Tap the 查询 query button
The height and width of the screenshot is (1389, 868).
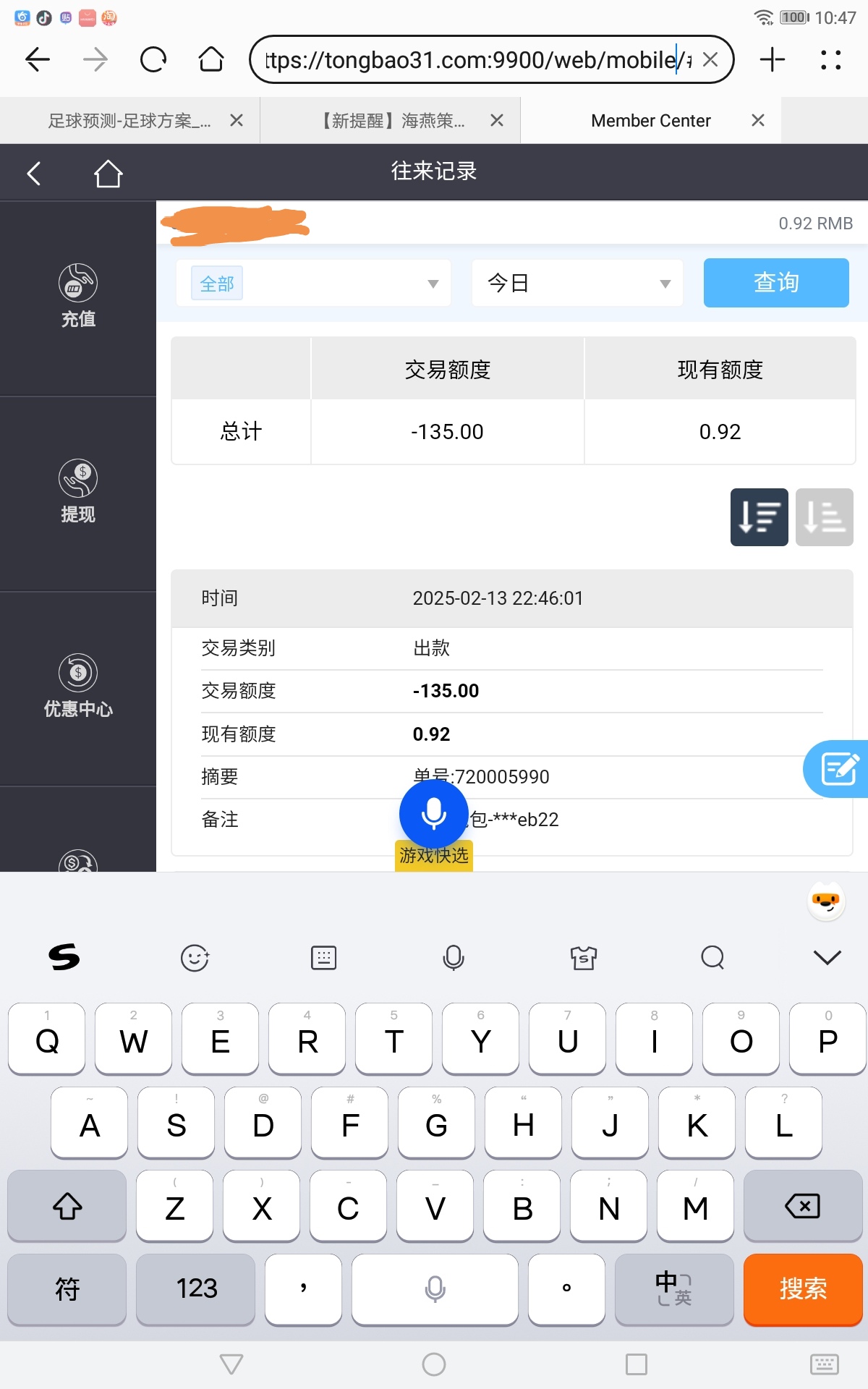click(775, 283)
